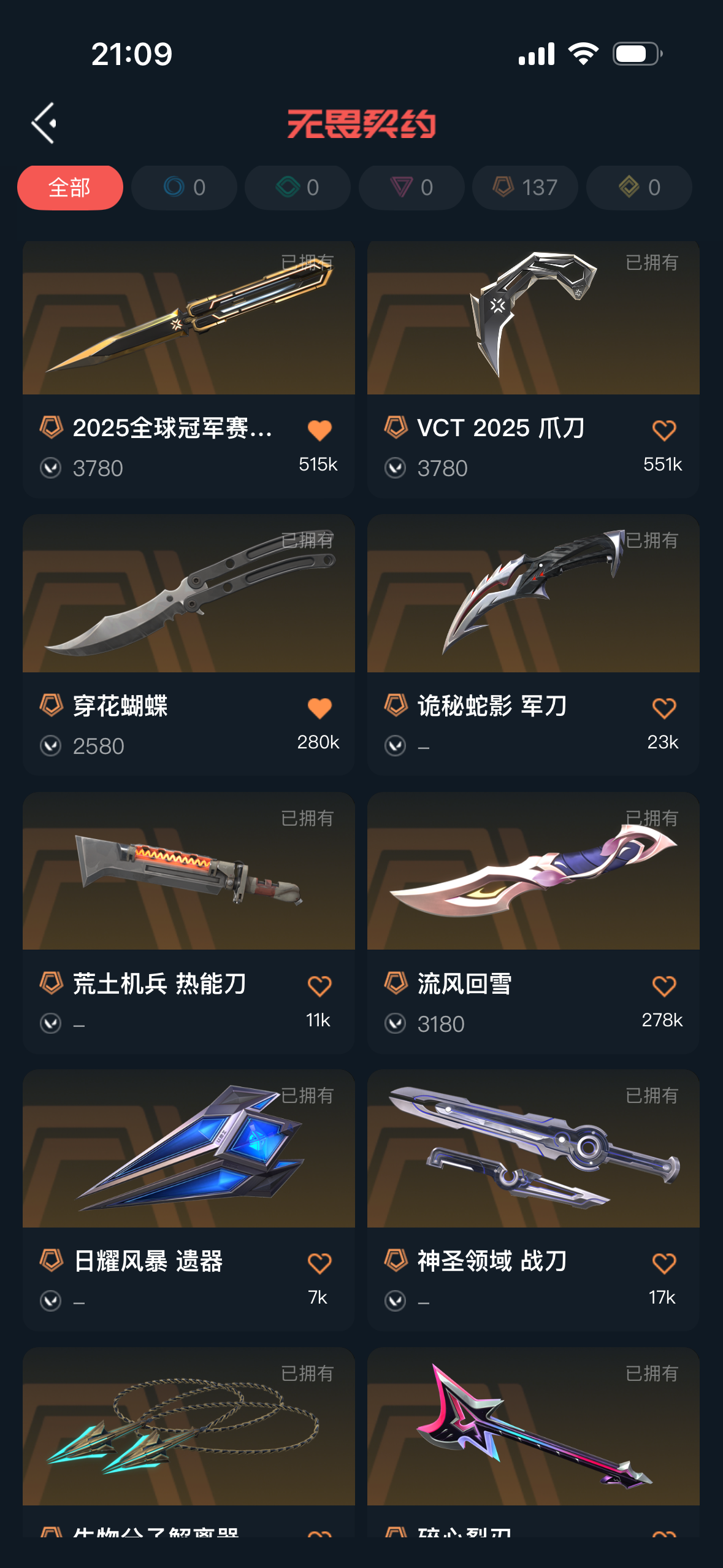This screenshot has height=1568, width=723.
Task: Open the 2025全球冠军赛 knife card
Action: point(188,319)
